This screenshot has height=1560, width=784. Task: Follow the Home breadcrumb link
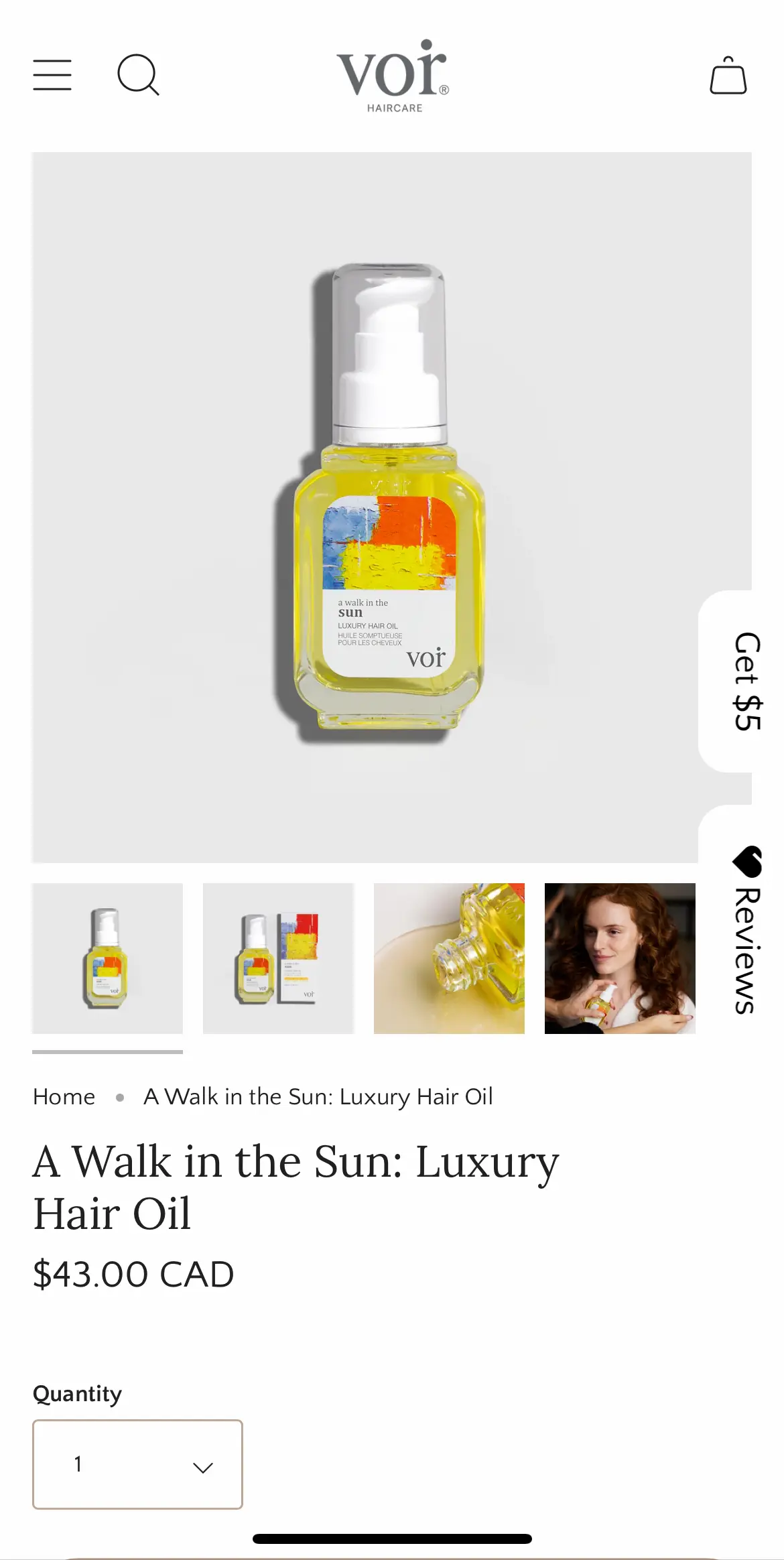click(x=64, y=1097)
